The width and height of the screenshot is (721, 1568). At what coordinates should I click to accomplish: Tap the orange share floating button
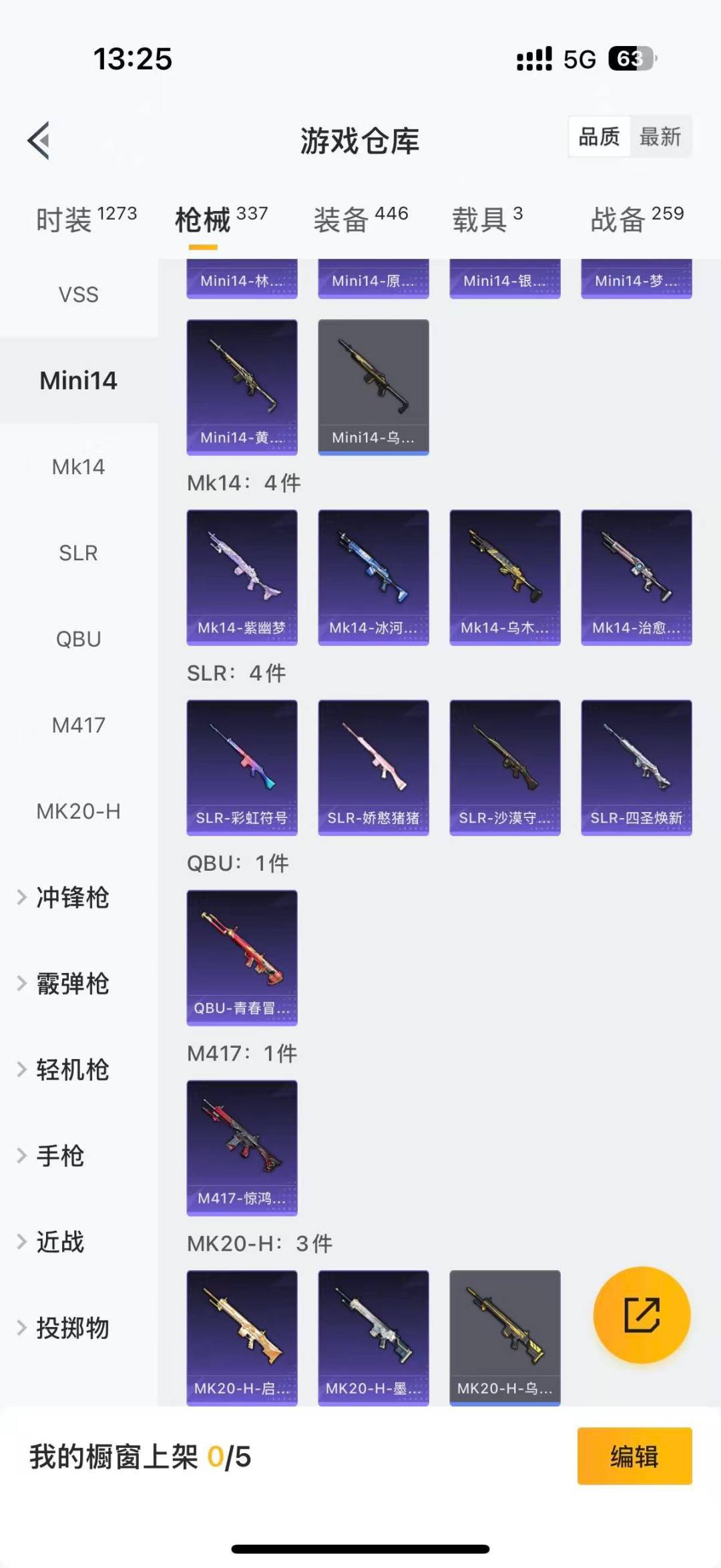tap(642, 1315)
